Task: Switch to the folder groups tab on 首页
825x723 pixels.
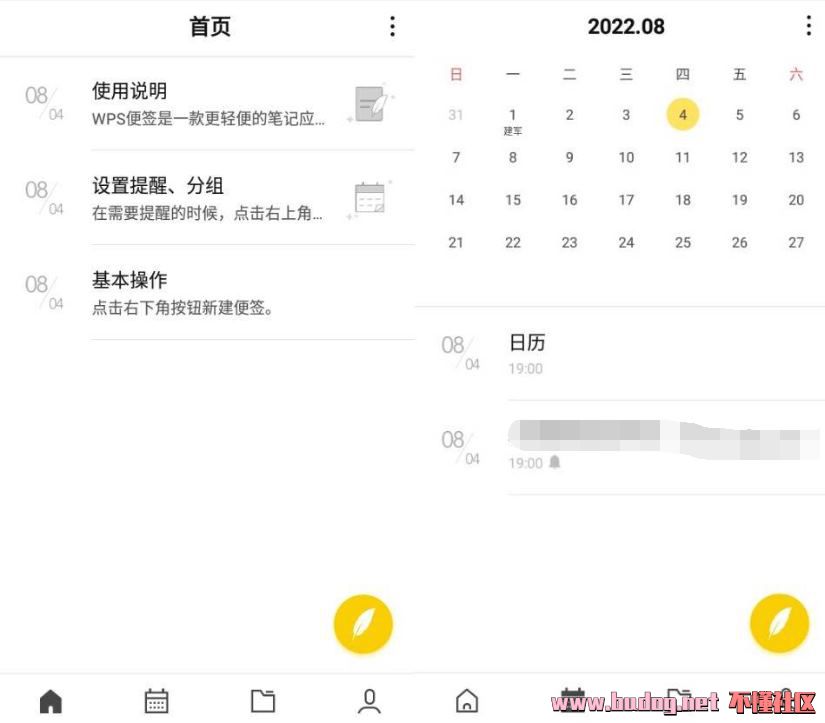Action: click(x=263, y=700)
